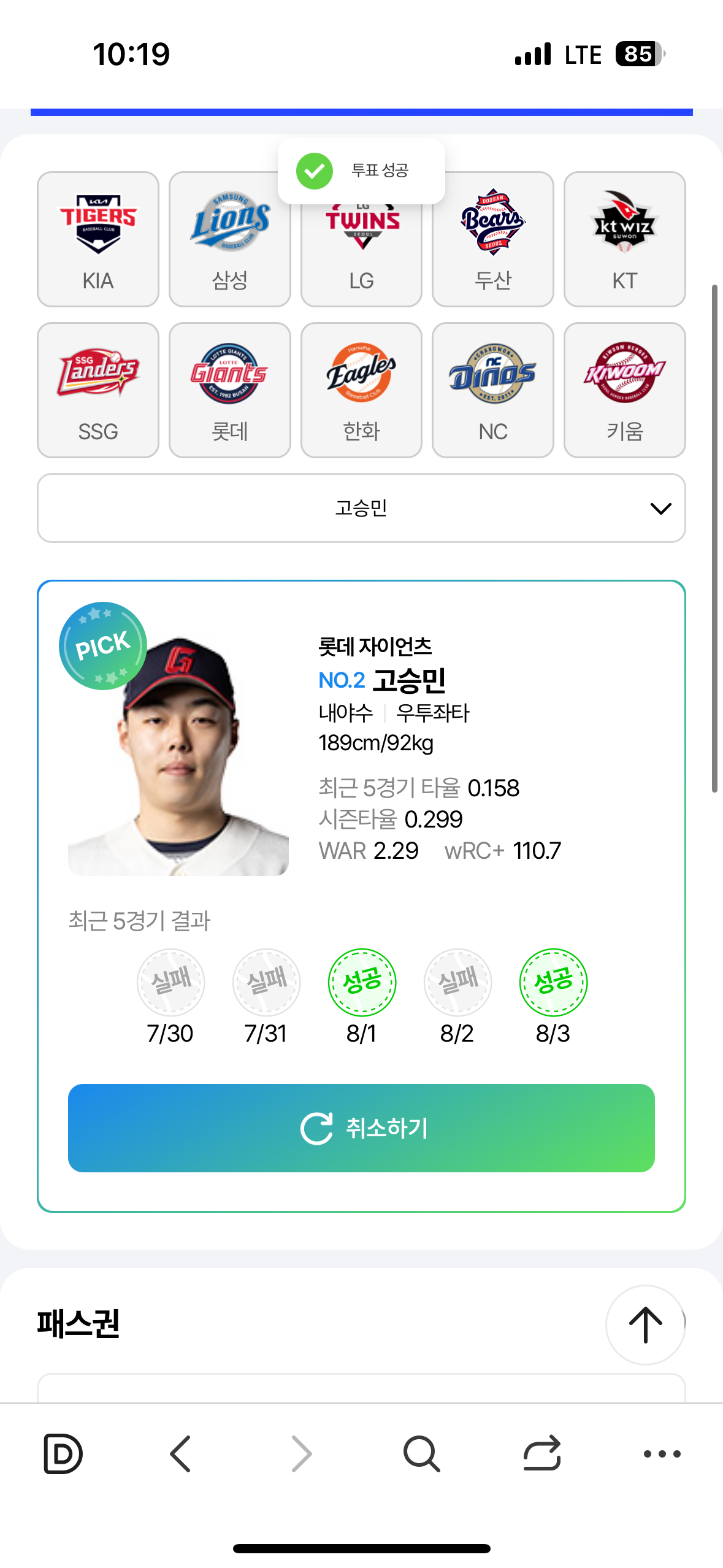Select the 두산 Bears team tile

493,239
